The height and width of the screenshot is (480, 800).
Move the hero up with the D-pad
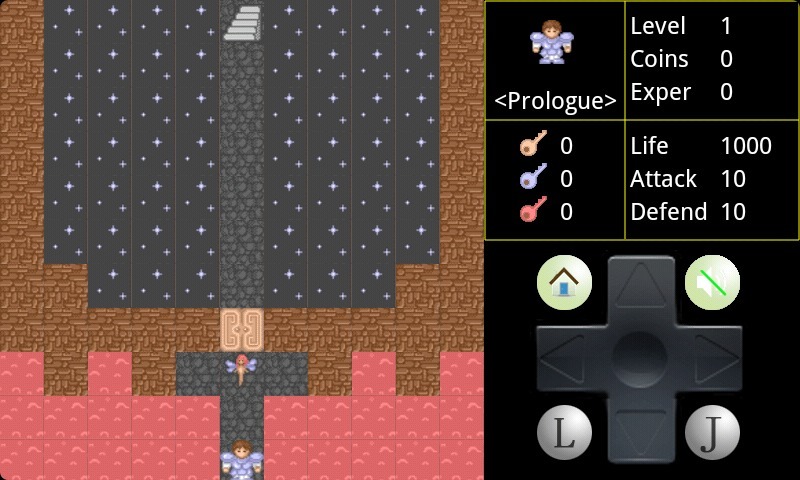tap(638, 292)
